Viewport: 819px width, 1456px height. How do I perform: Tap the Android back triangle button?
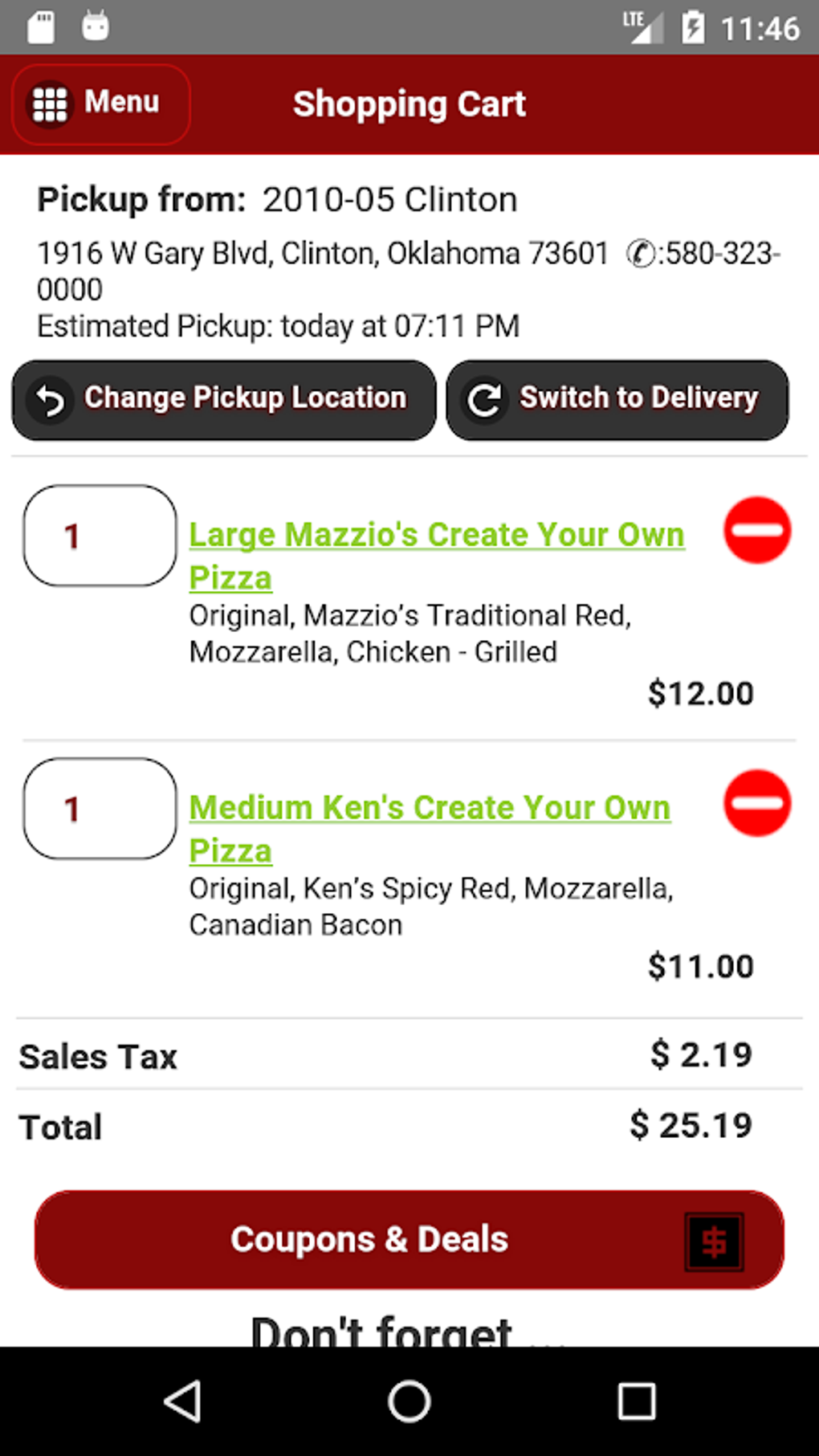(x=183, y=1403)
